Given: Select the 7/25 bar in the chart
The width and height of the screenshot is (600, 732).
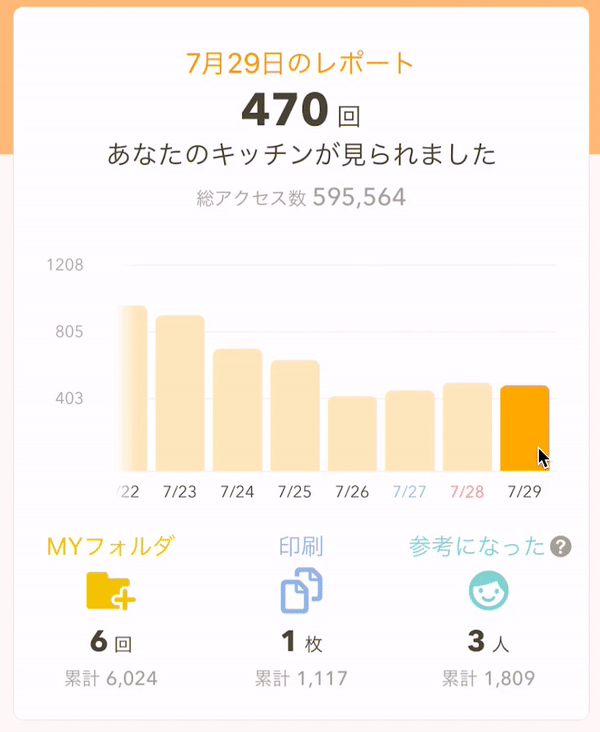Looking at the screenshot, I should coord(295,416).
